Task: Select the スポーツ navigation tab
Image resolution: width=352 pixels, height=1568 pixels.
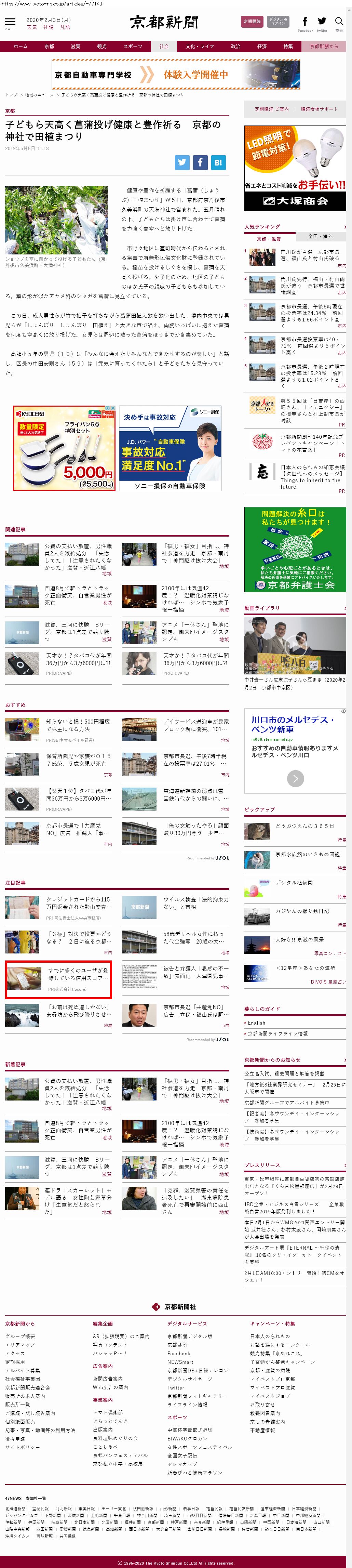Action: [x=133, y=46]
